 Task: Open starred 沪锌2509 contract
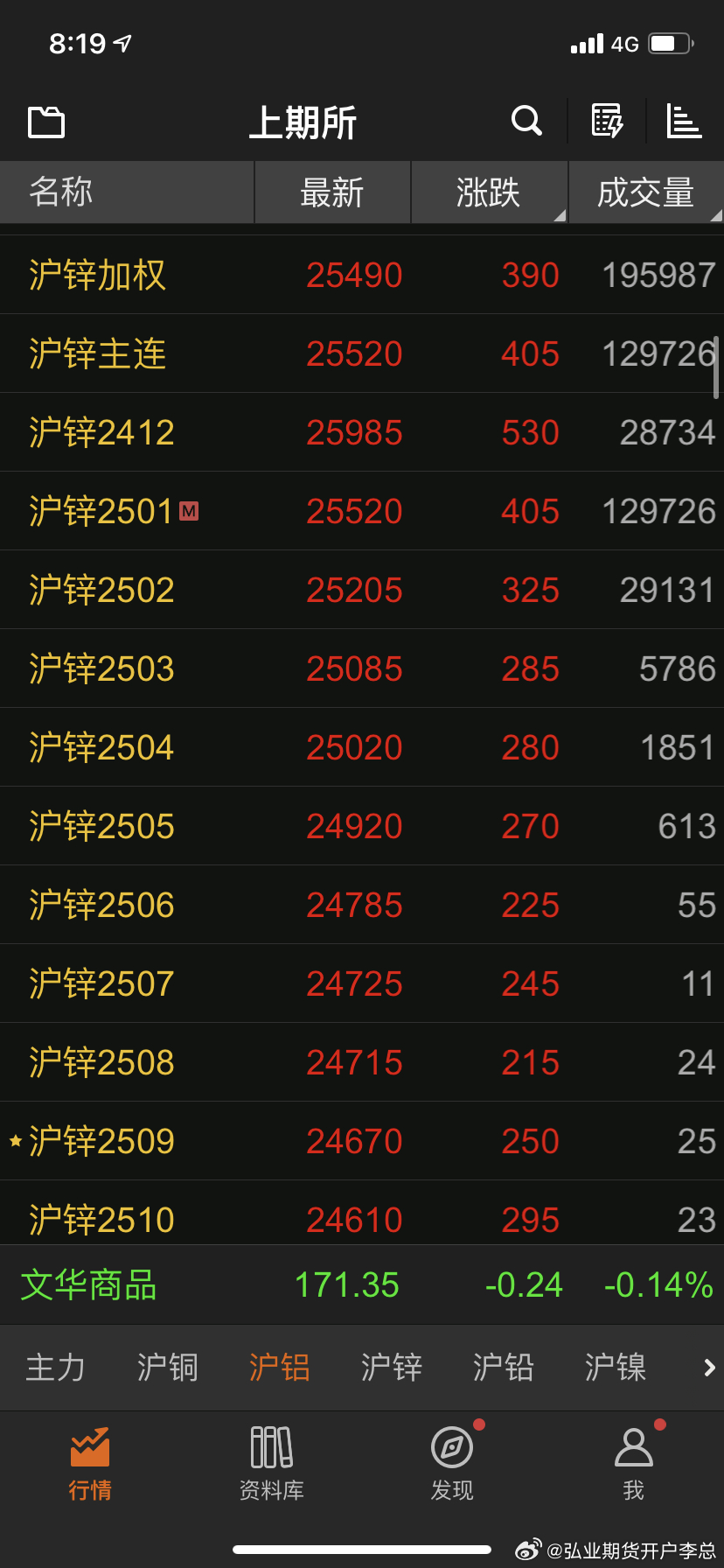pyautogui.click(x=362, y=1141)
